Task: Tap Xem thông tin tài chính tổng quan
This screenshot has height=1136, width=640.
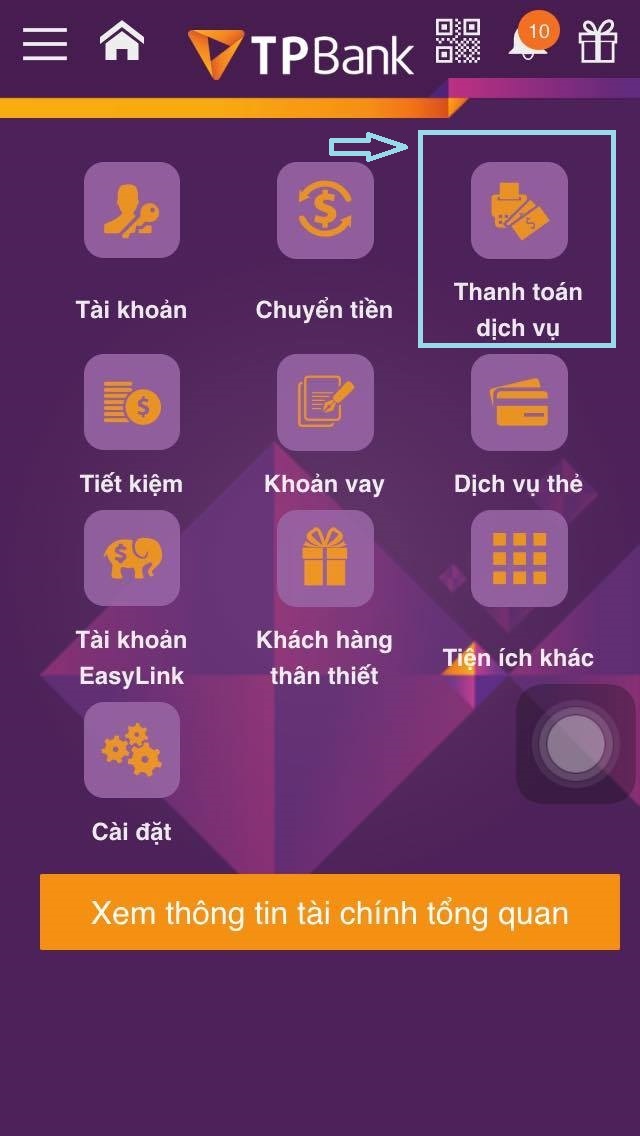Action: pos(330,912)
